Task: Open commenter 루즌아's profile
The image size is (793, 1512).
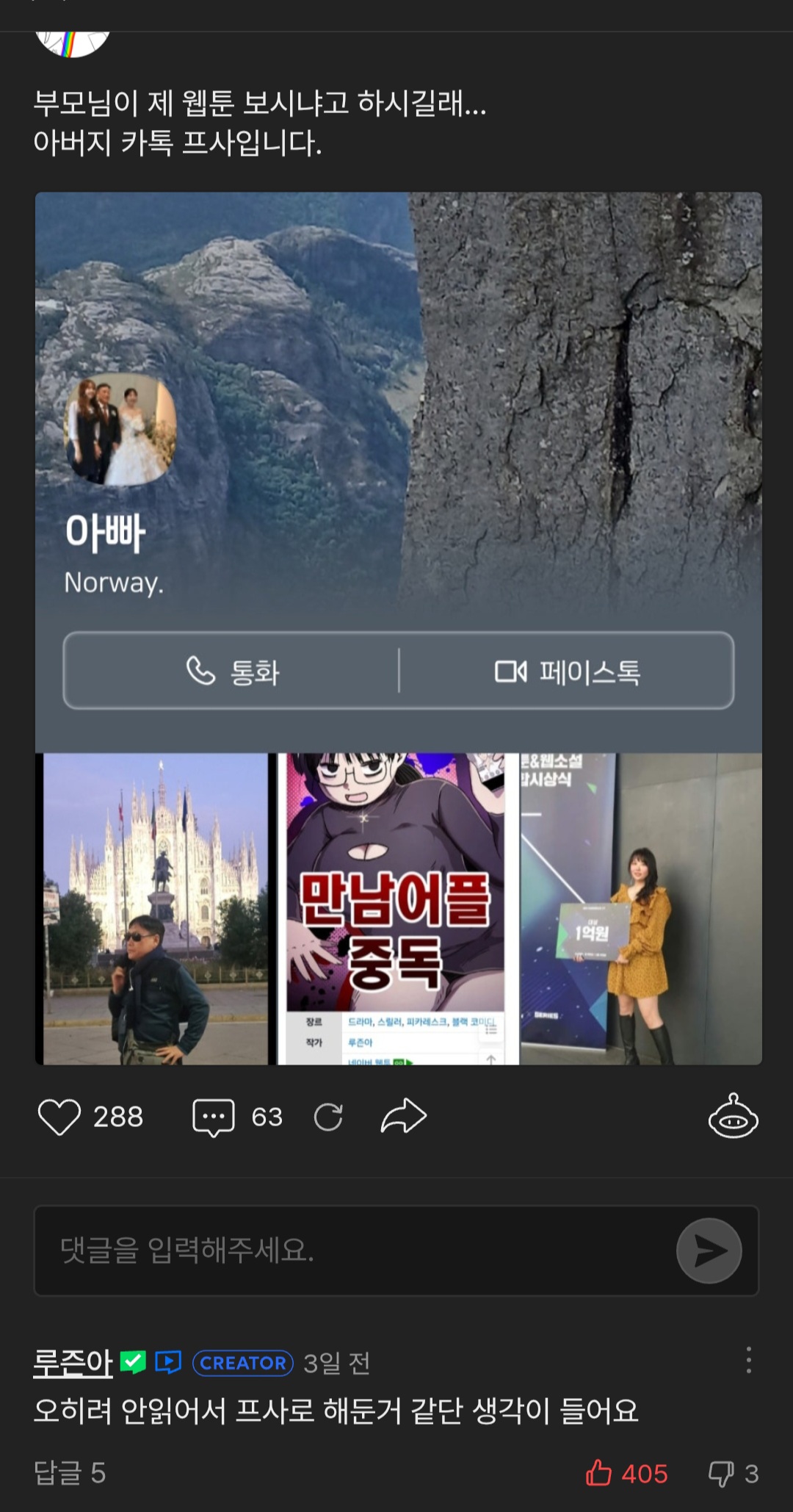Action: (x=73, y=1363)
